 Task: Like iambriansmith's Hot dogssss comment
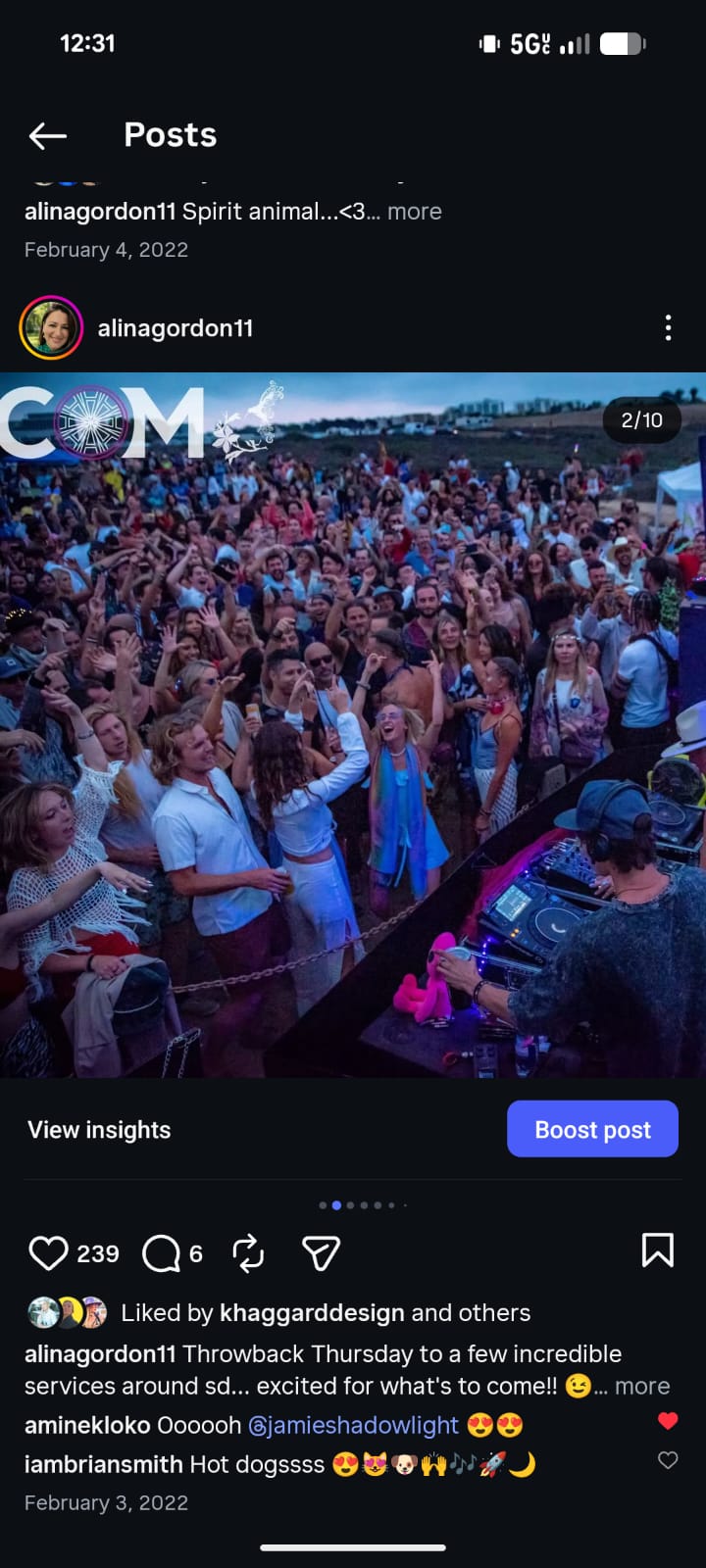point(668,1460)
